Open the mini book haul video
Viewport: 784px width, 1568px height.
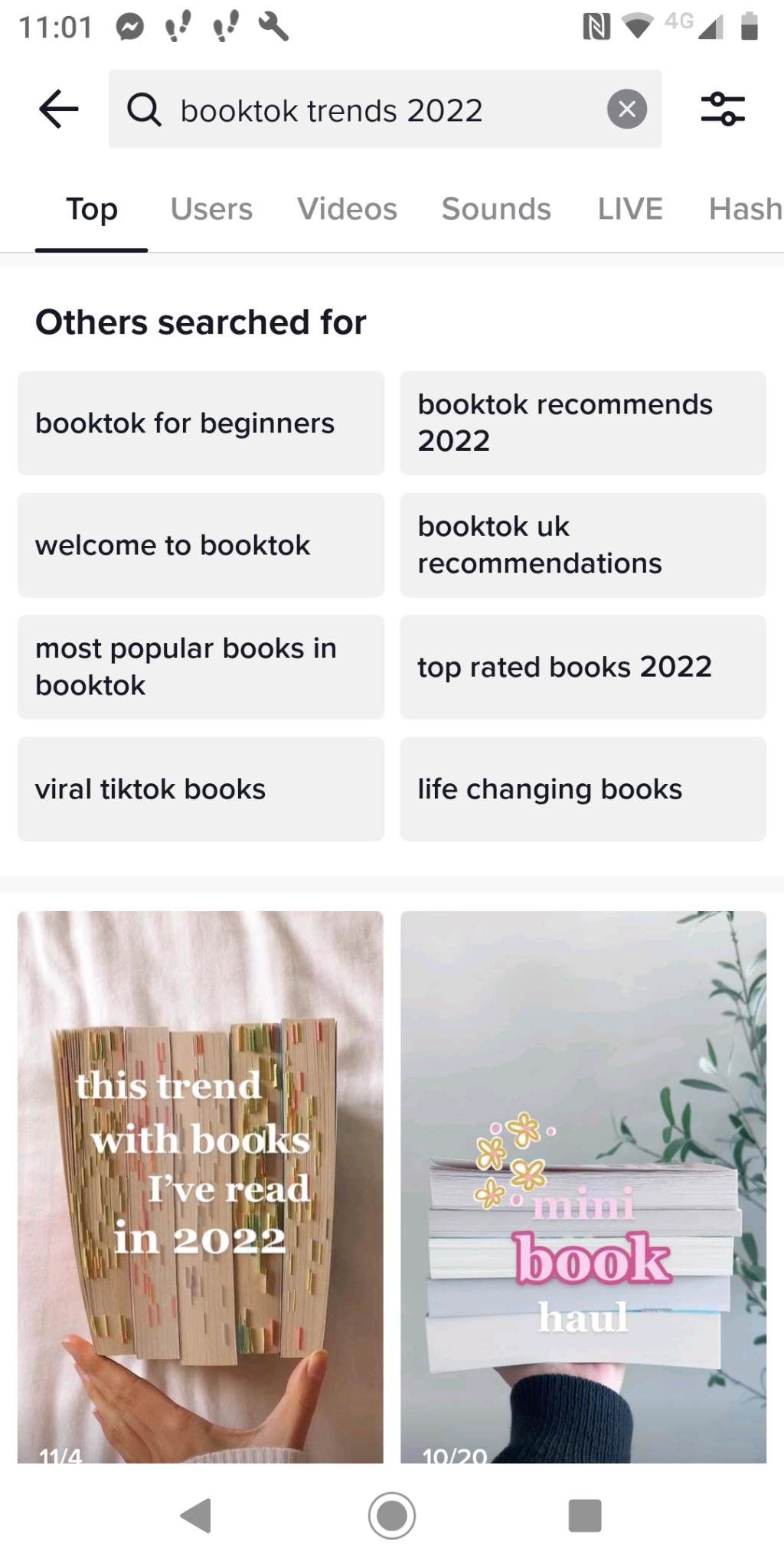583,1187
